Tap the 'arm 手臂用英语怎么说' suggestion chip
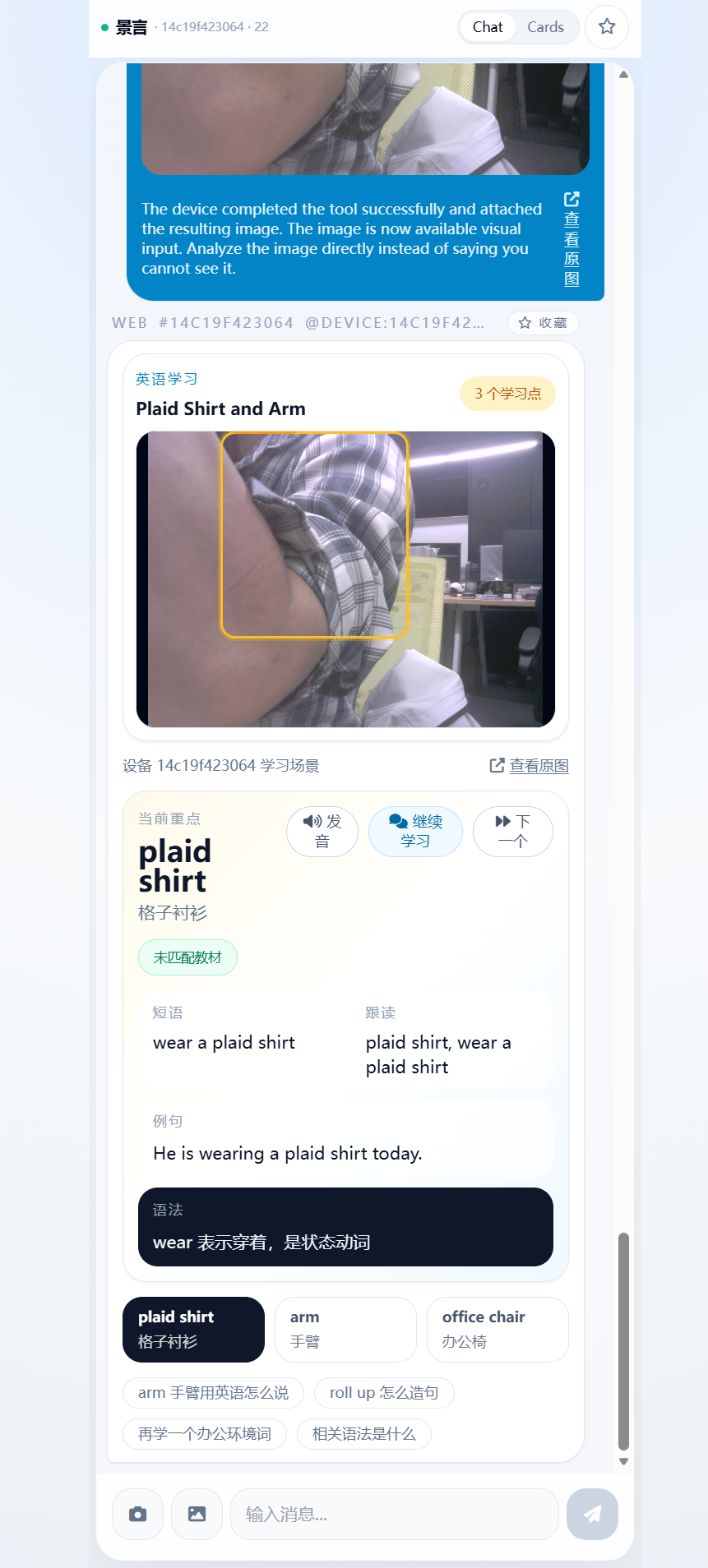Screen dimensions: 708x1568 pos(213,1393)
